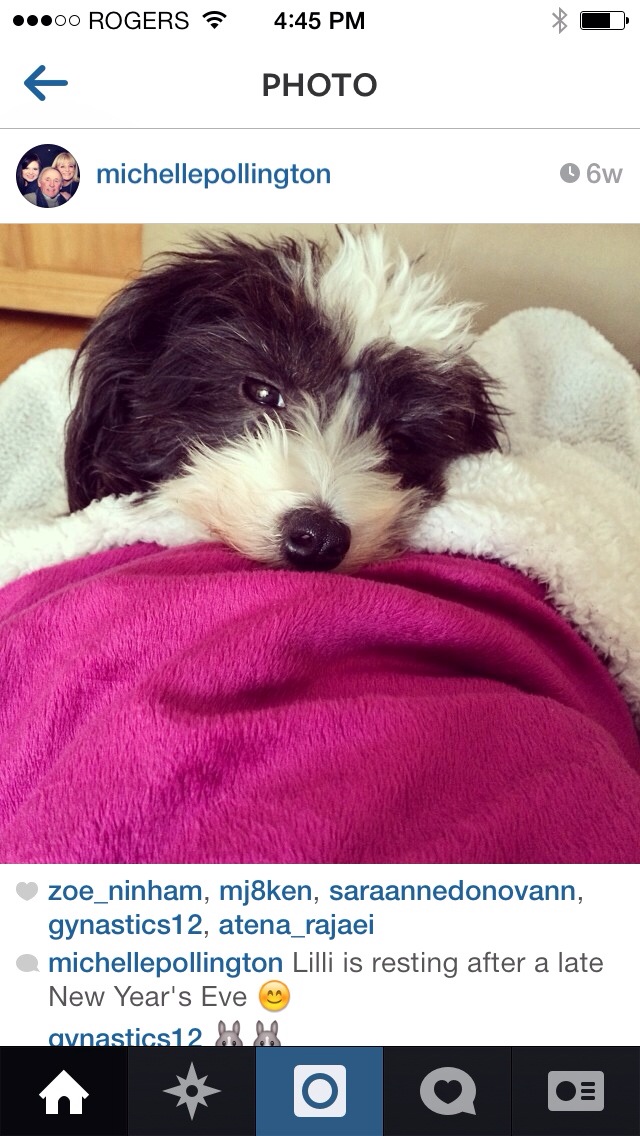Screen dimensions: 640x1136
Task: Switch to the Home tab
Action: (x=64, y=1091)
